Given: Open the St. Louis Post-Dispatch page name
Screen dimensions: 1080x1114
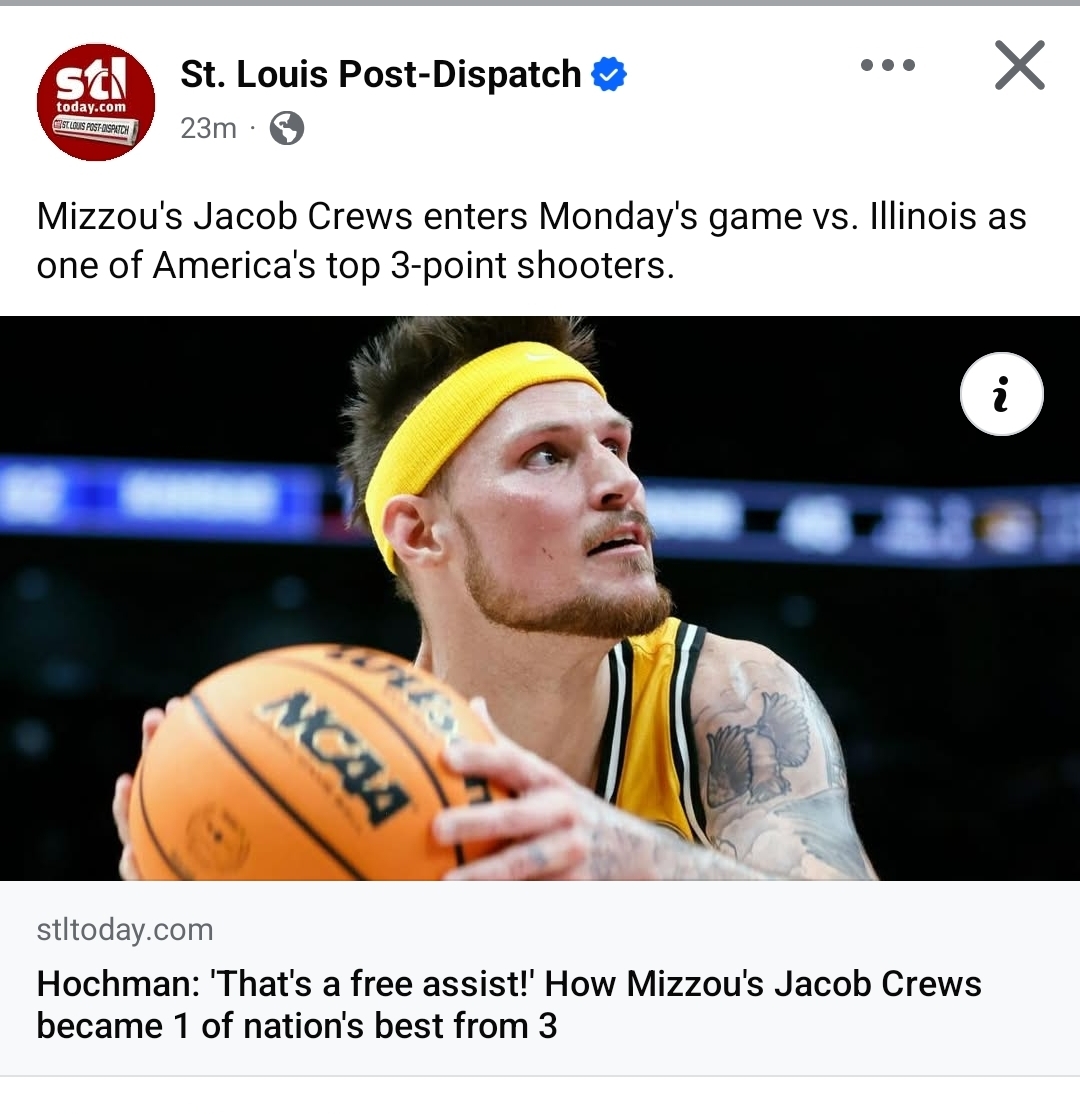Looking at the screenshot, I should [380, 75].
